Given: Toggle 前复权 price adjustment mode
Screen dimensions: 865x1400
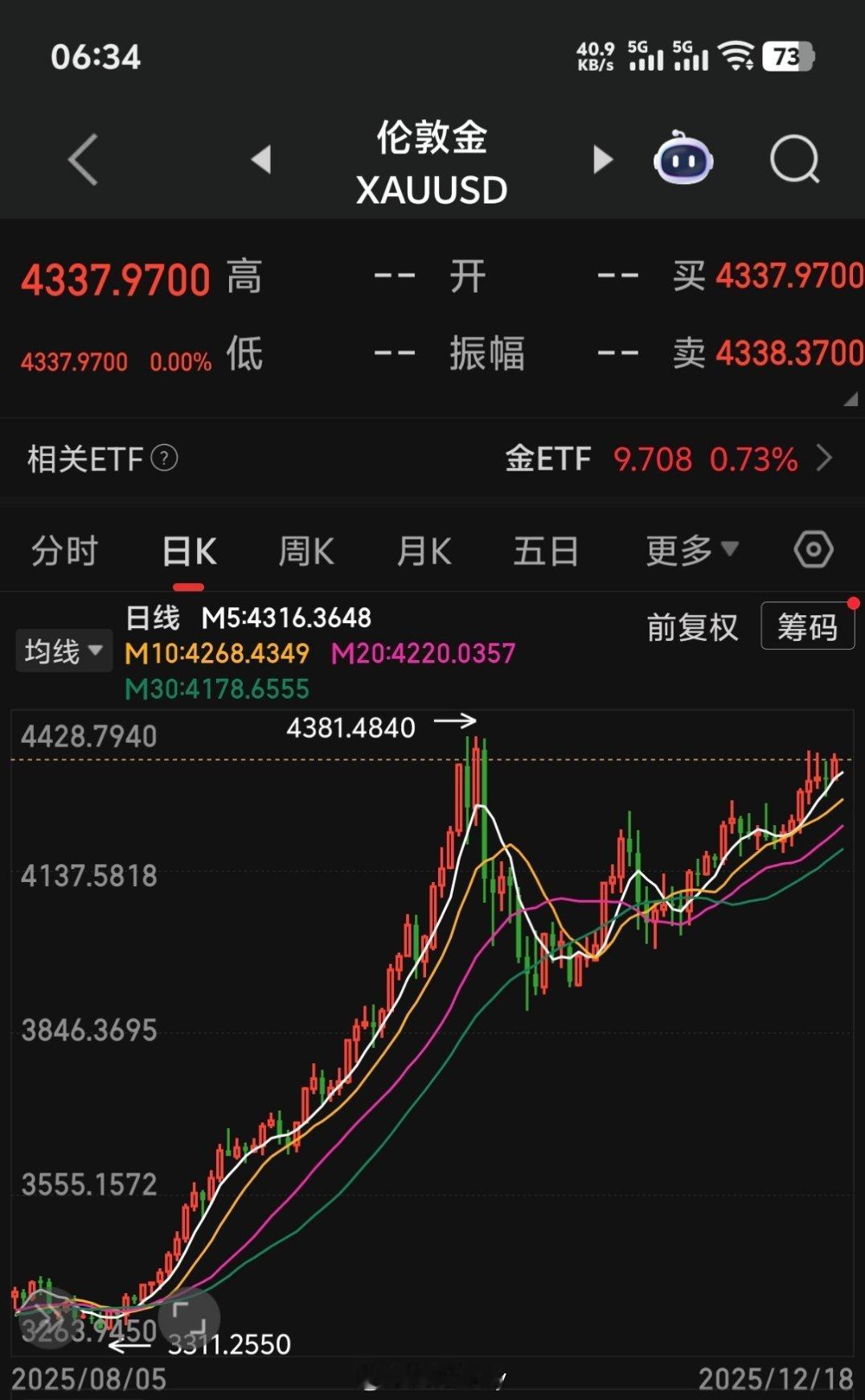Looking at the screenshot, I should [x=693, y=629].
